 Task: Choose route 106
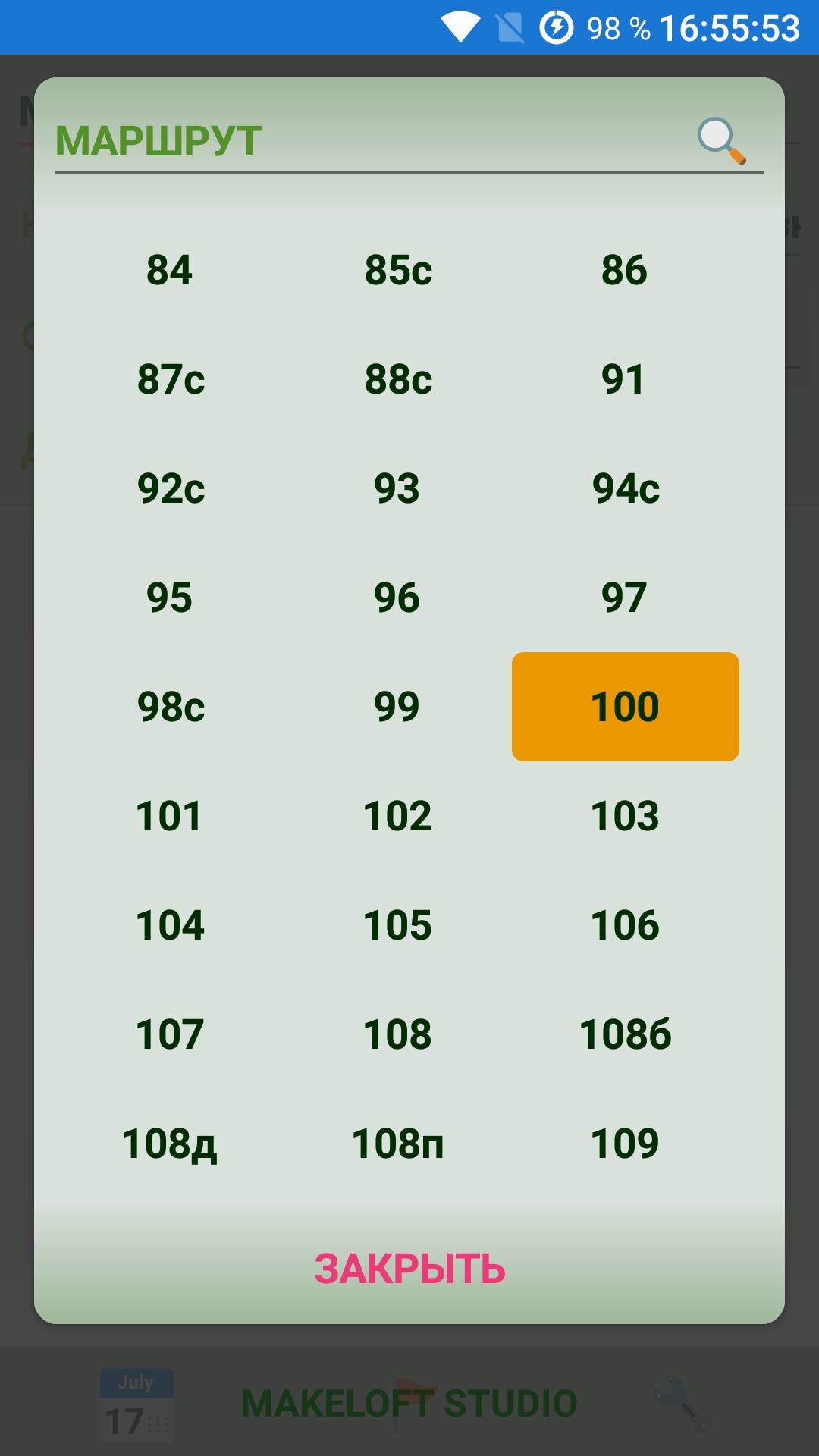point(625,925)
